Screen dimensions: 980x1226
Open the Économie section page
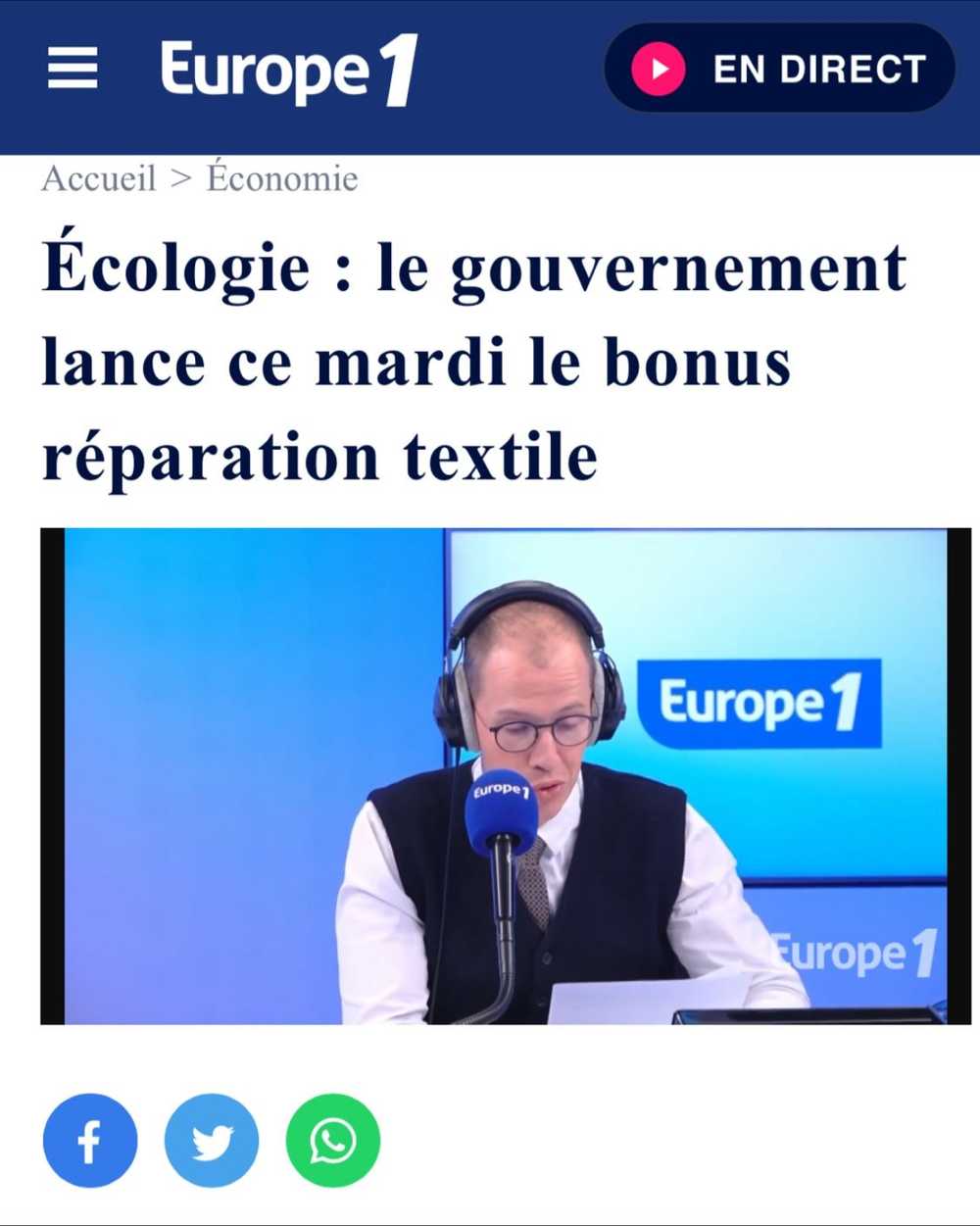(x=282, y=177)
